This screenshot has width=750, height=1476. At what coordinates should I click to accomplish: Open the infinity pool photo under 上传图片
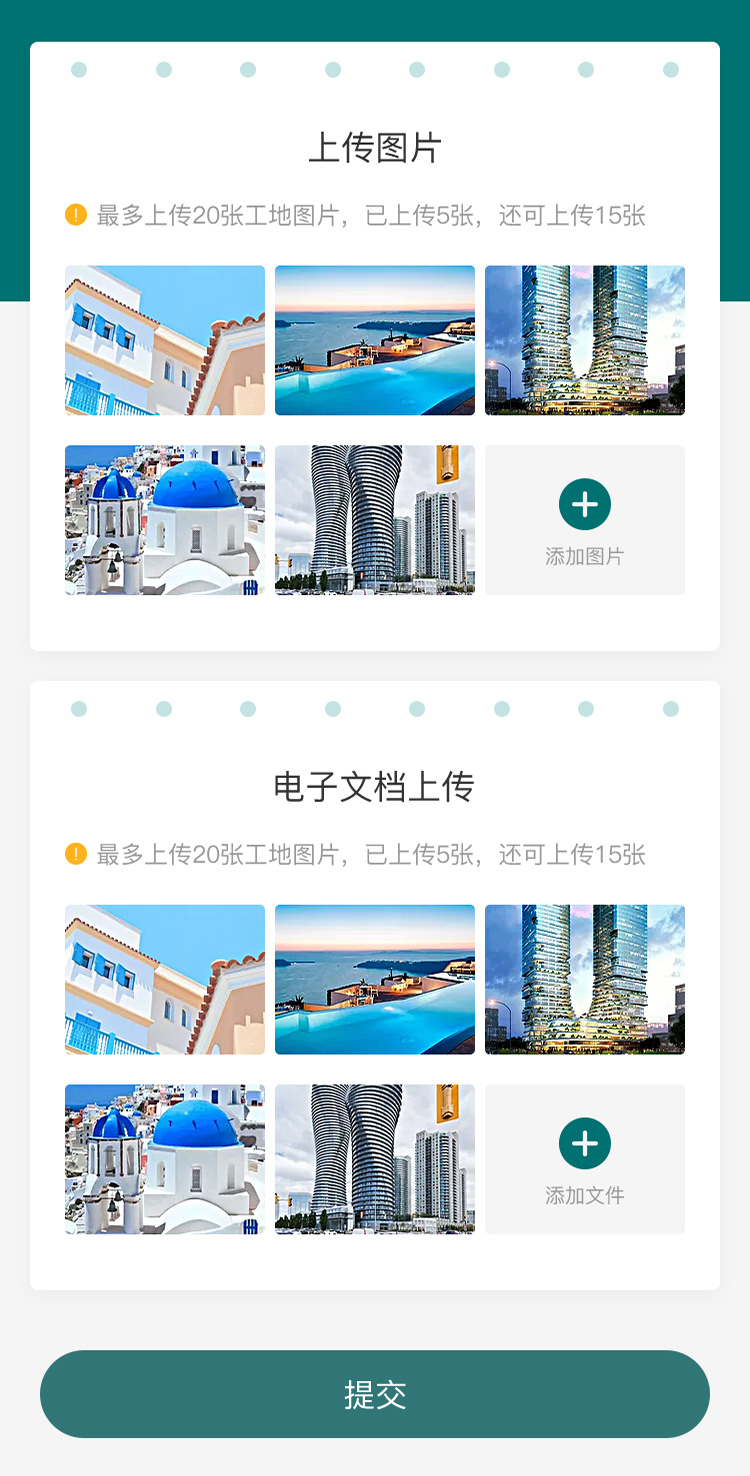coord(375,340)
